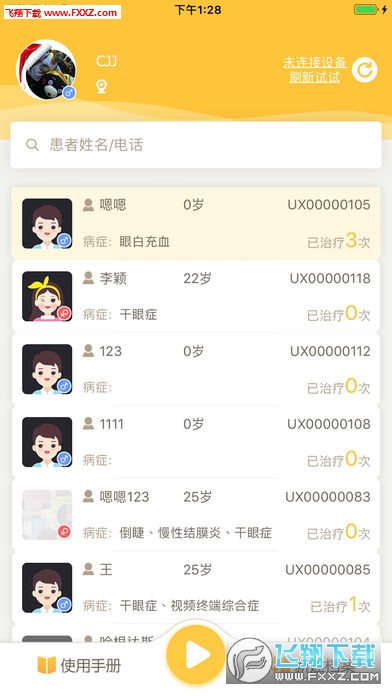View patient 1111 details
Viewport: 392px width, 696px height.
tap(196, 442)
